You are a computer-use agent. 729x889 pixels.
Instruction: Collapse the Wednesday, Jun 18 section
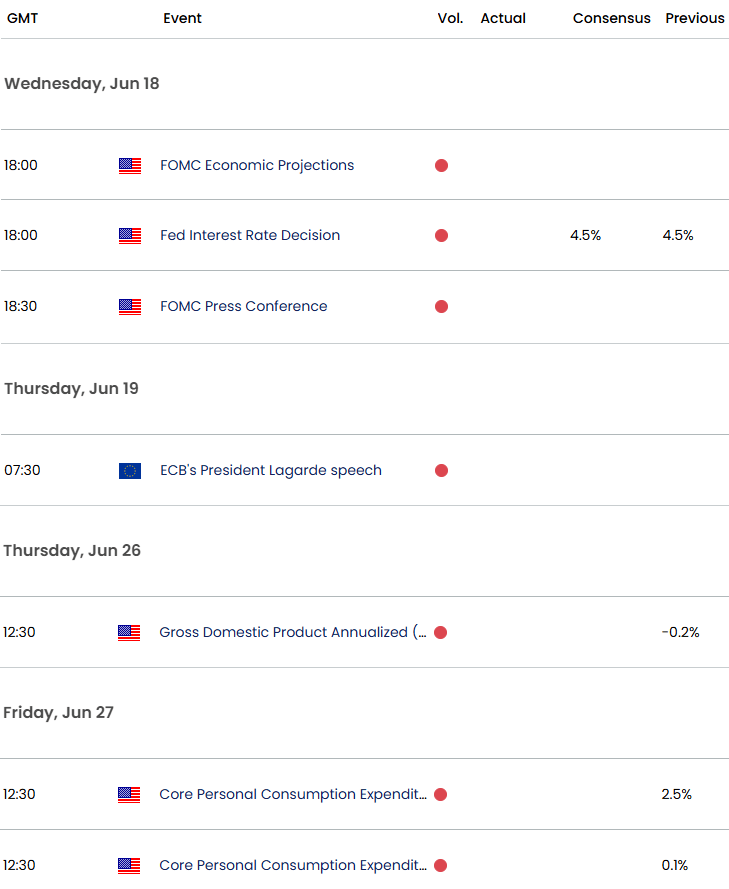(x=79, y=84)
